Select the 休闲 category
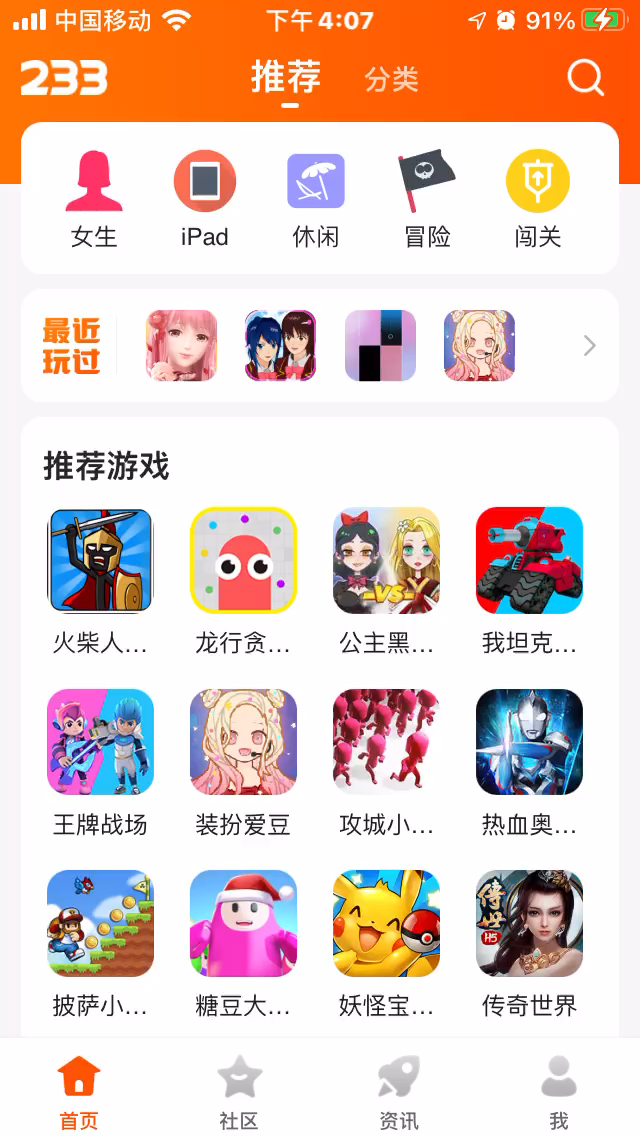 316,199
